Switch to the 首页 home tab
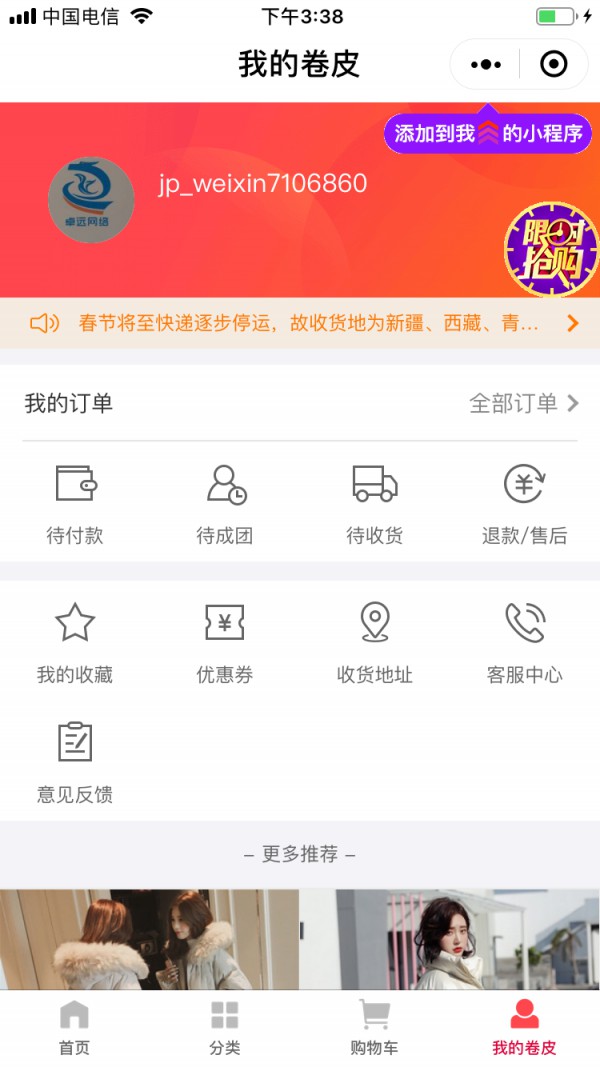 pyautogui.click(x=75, y=1028)
